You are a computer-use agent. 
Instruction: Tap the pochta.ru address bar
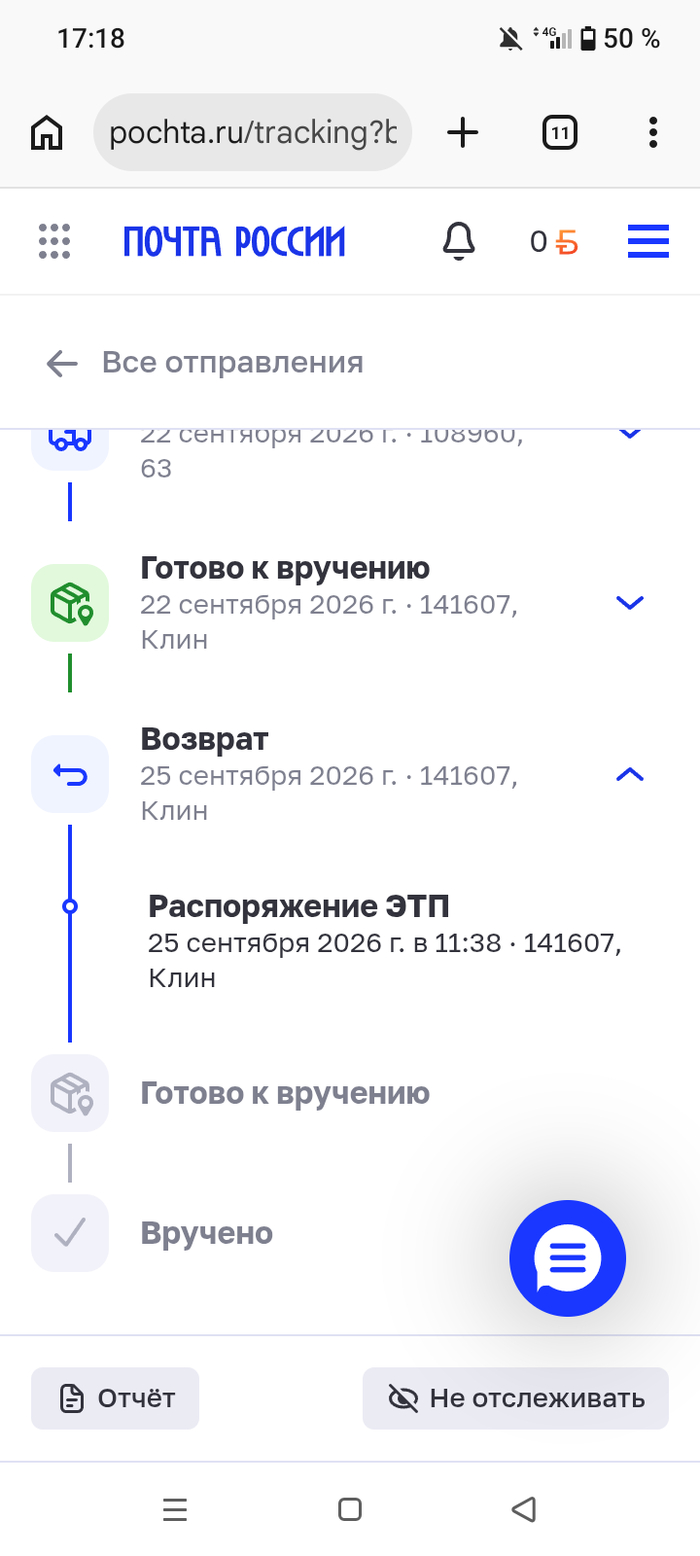(x=253, y=132)
